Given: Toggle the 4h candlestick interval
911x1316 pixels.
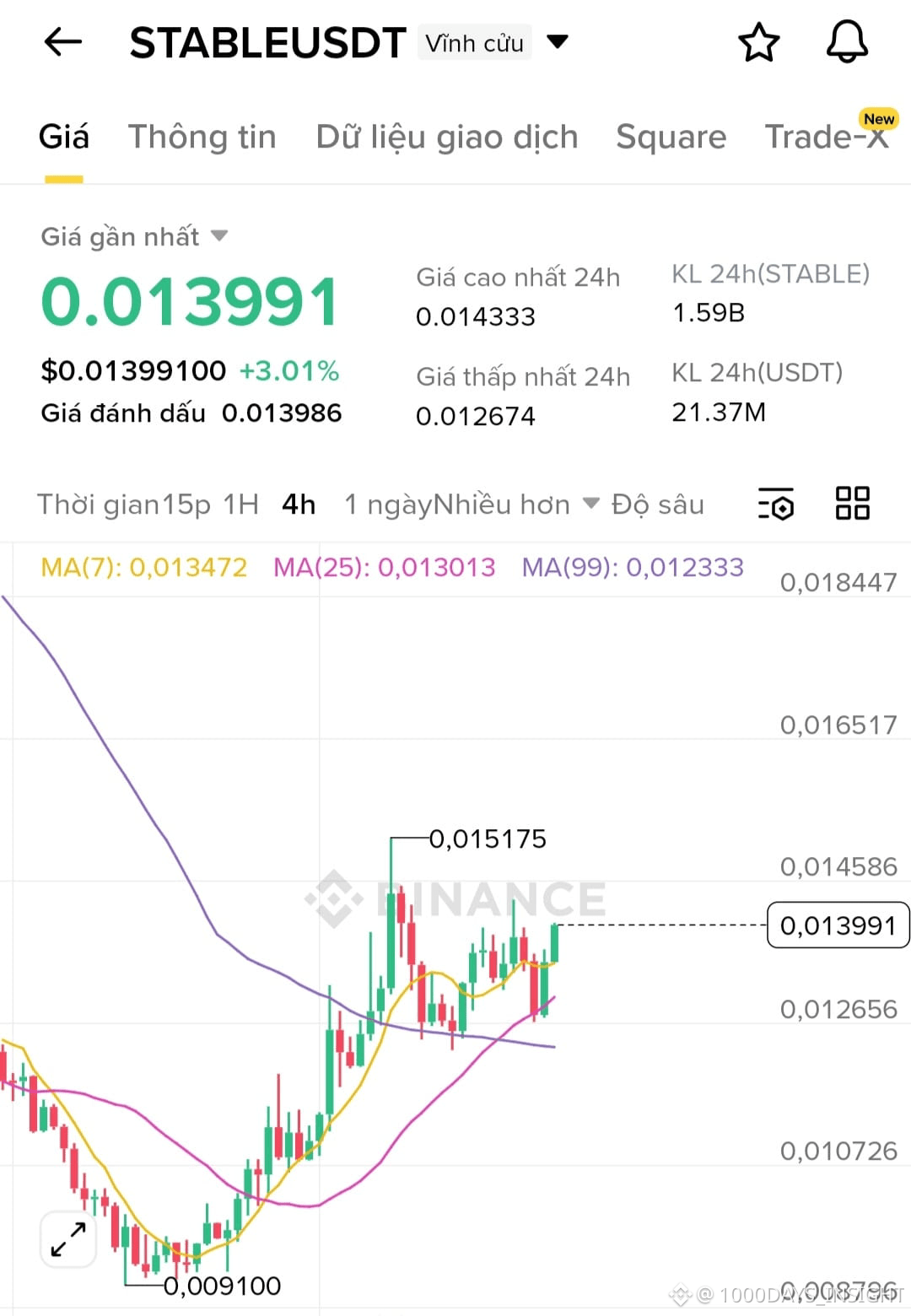Looking at the screenshot, I should point(297,504).
